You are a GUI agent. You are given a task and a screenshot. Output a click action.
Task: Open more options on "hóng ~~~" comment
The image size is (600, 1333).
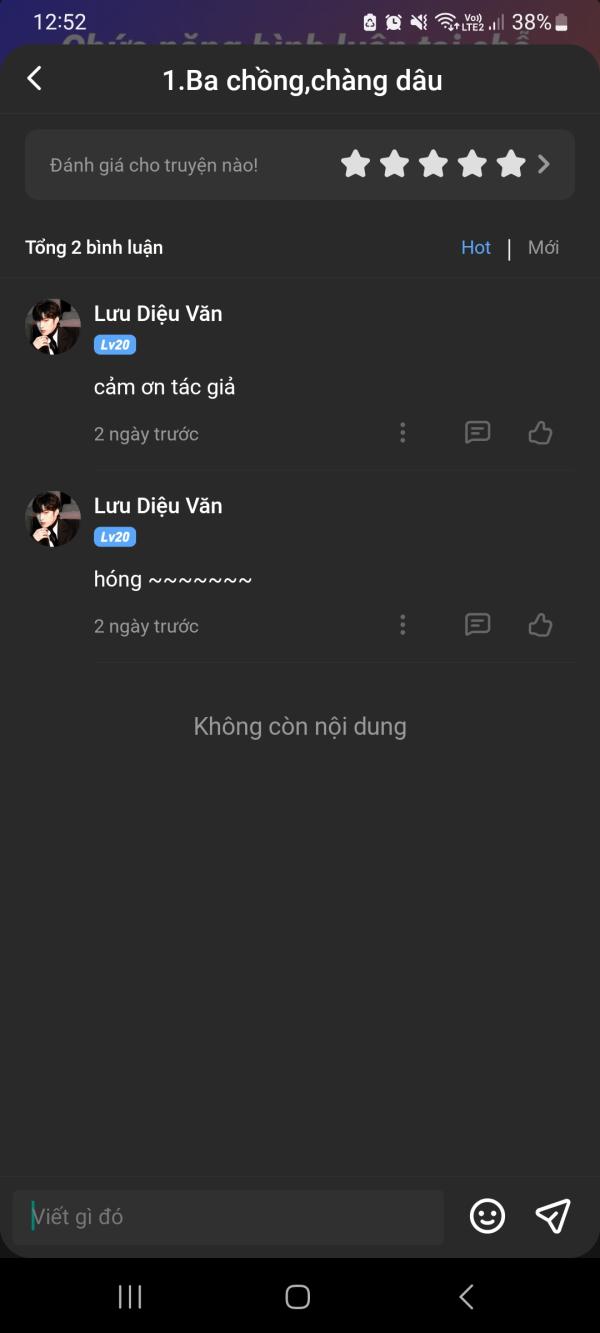pyautogui.click(x=403, y=625)
